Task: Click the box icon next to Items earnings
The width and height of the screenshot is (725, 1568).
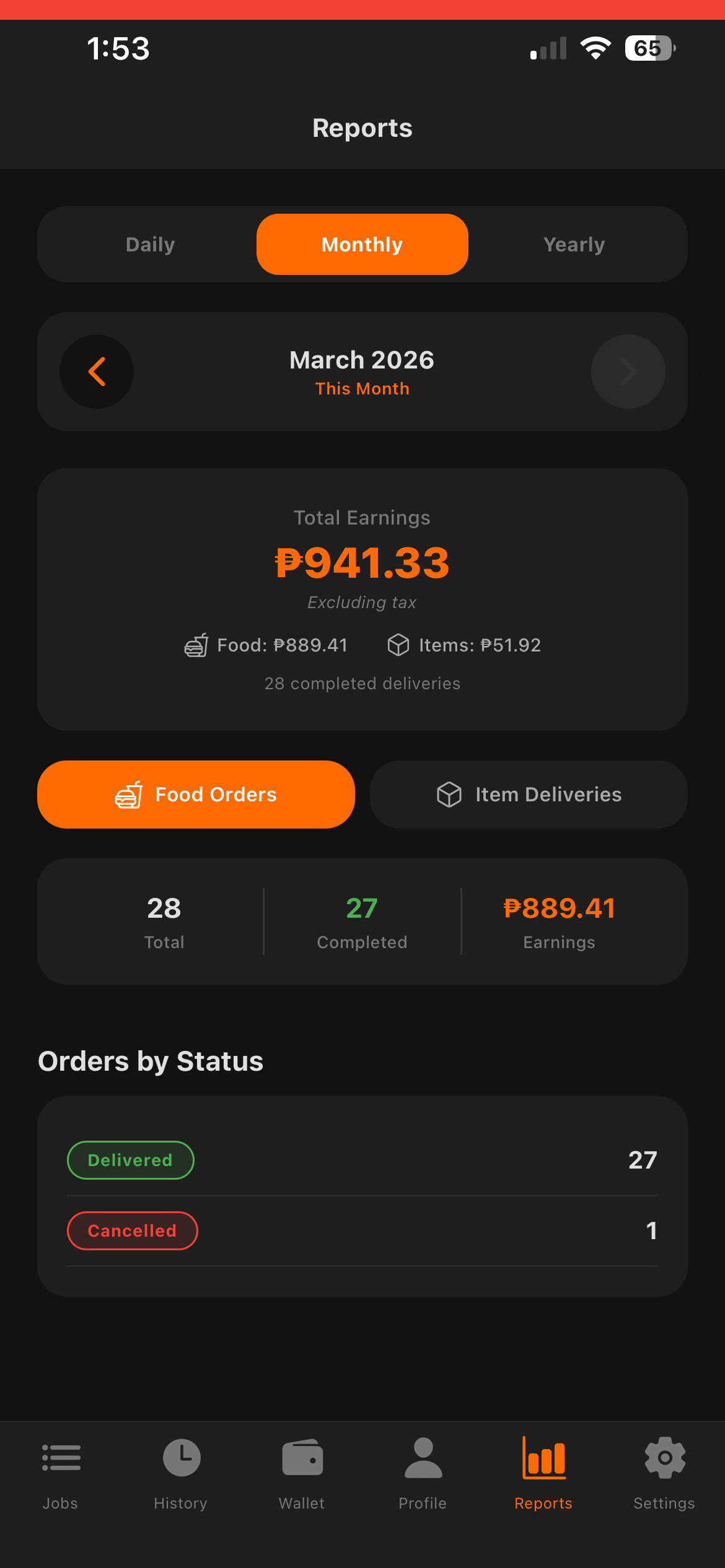Action: 398,645
